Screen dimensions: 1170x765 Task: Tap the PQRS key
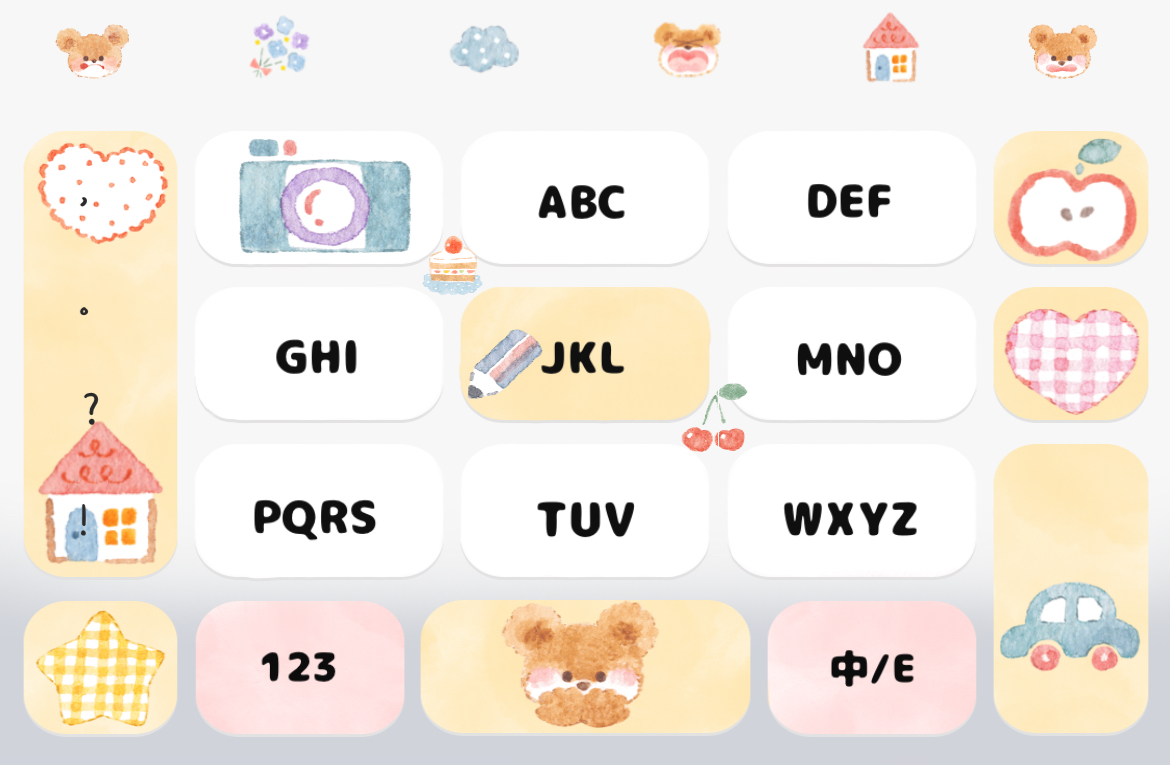(318, 514)
